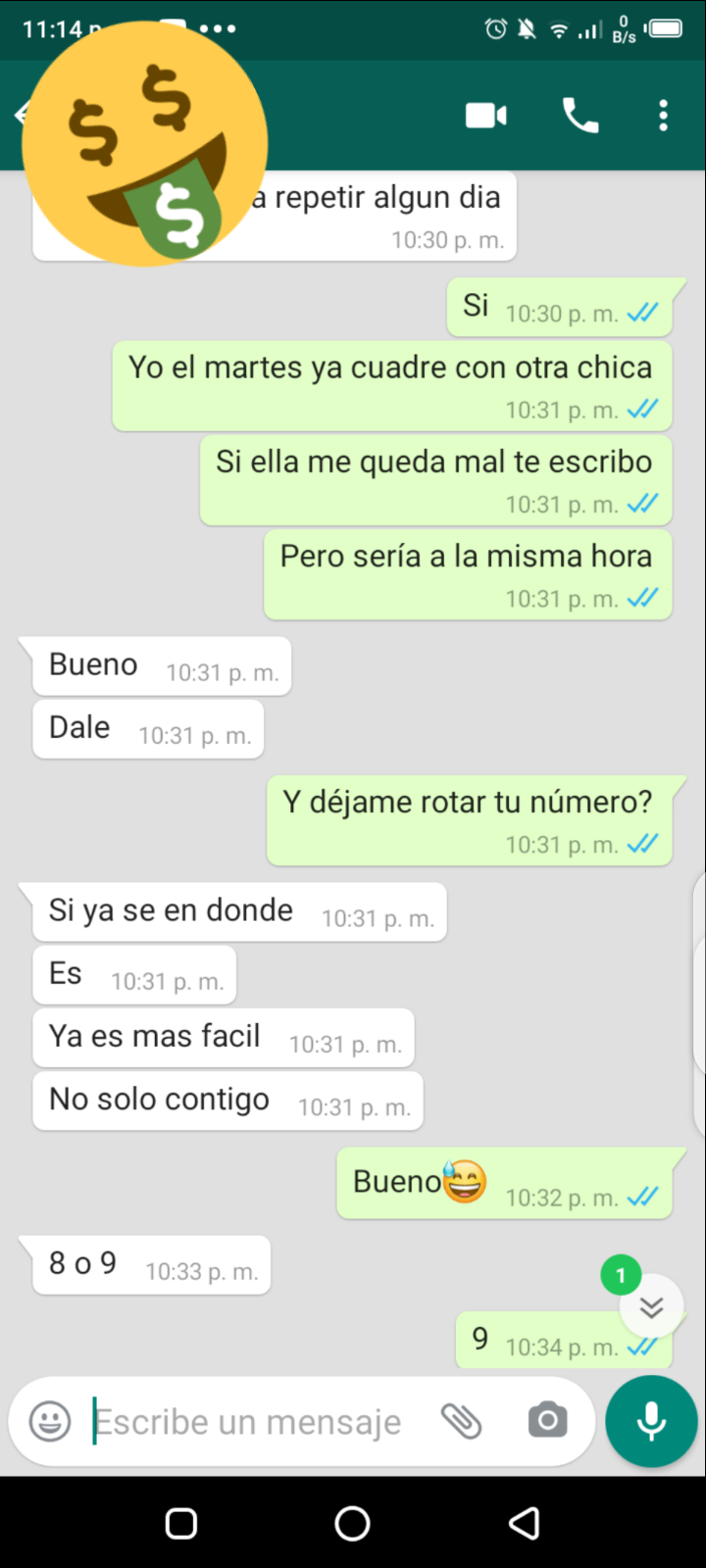Jump to latest messages

[x=651, y=1306]
